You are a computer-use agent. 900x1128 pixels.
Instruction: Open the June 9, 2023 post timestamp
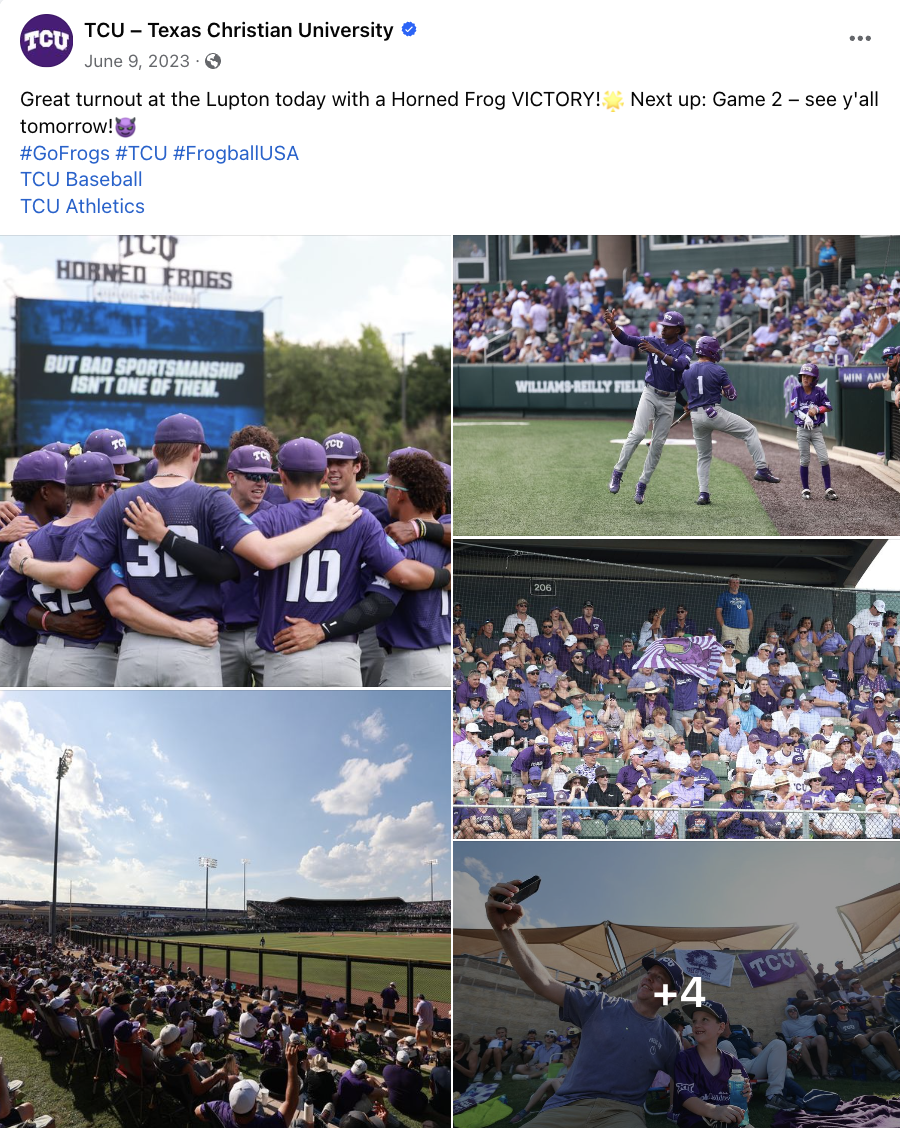click(x=137, y=61)
